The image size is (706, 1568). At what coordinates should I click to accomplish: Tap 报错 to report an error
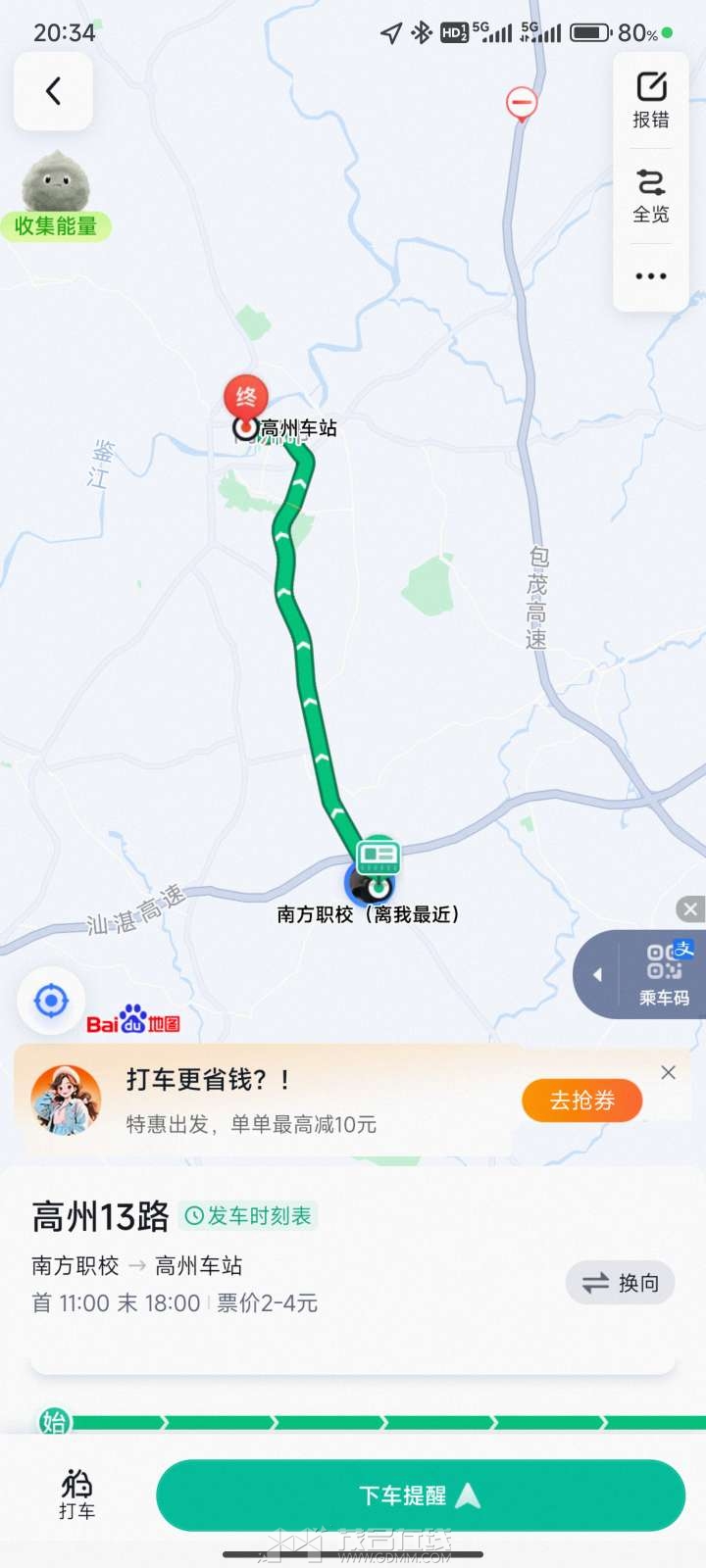coord(651,100)
